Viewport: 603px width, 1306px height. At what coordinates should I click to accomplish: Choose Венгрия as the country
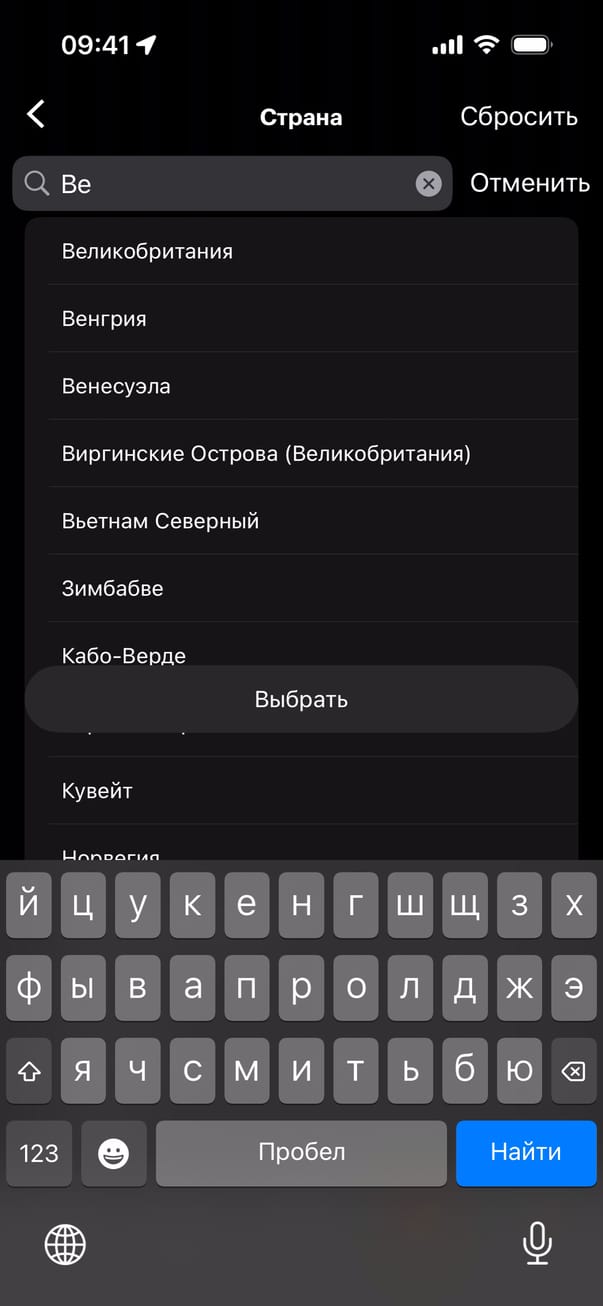pos(104,319)
